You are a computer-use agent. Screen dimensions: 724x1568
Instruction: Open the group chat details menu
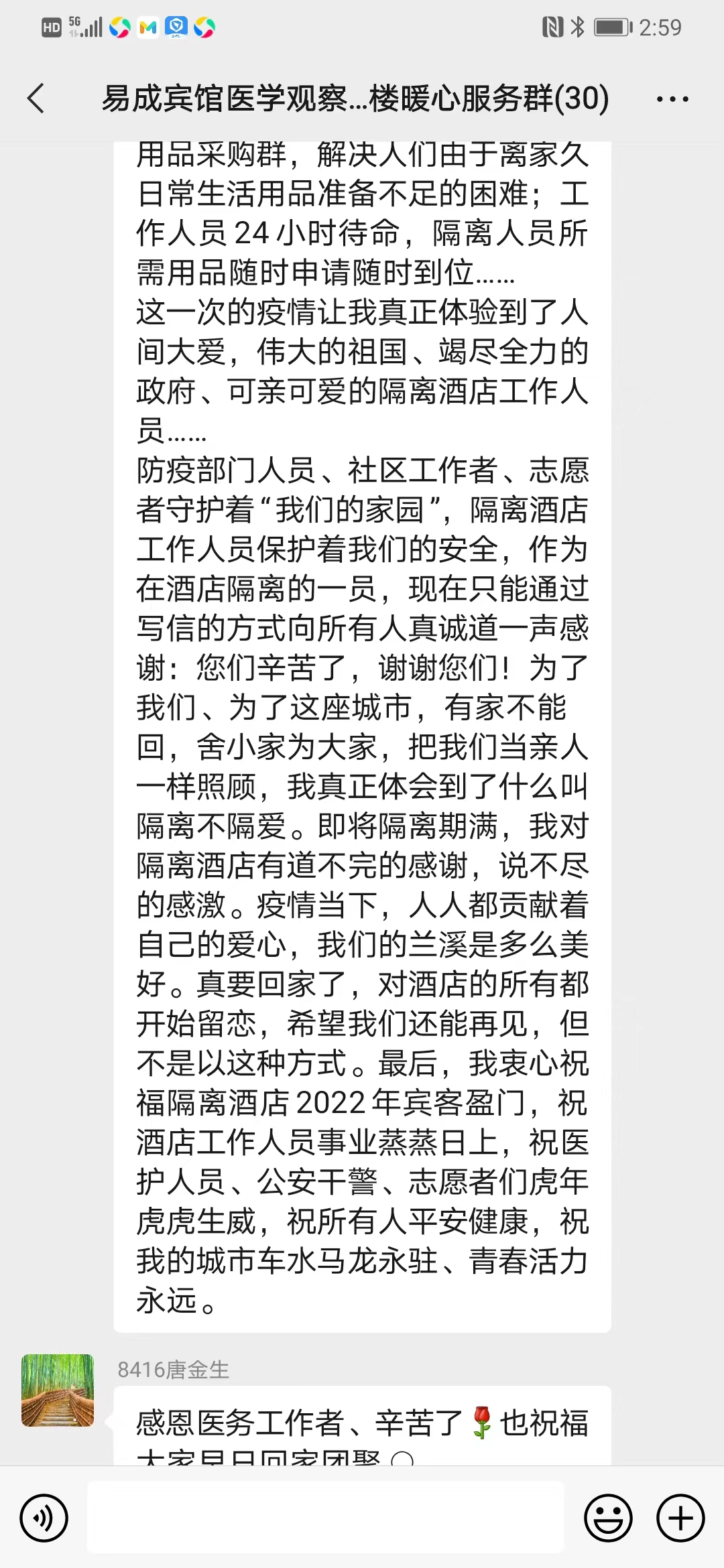[x=672, y=99]
